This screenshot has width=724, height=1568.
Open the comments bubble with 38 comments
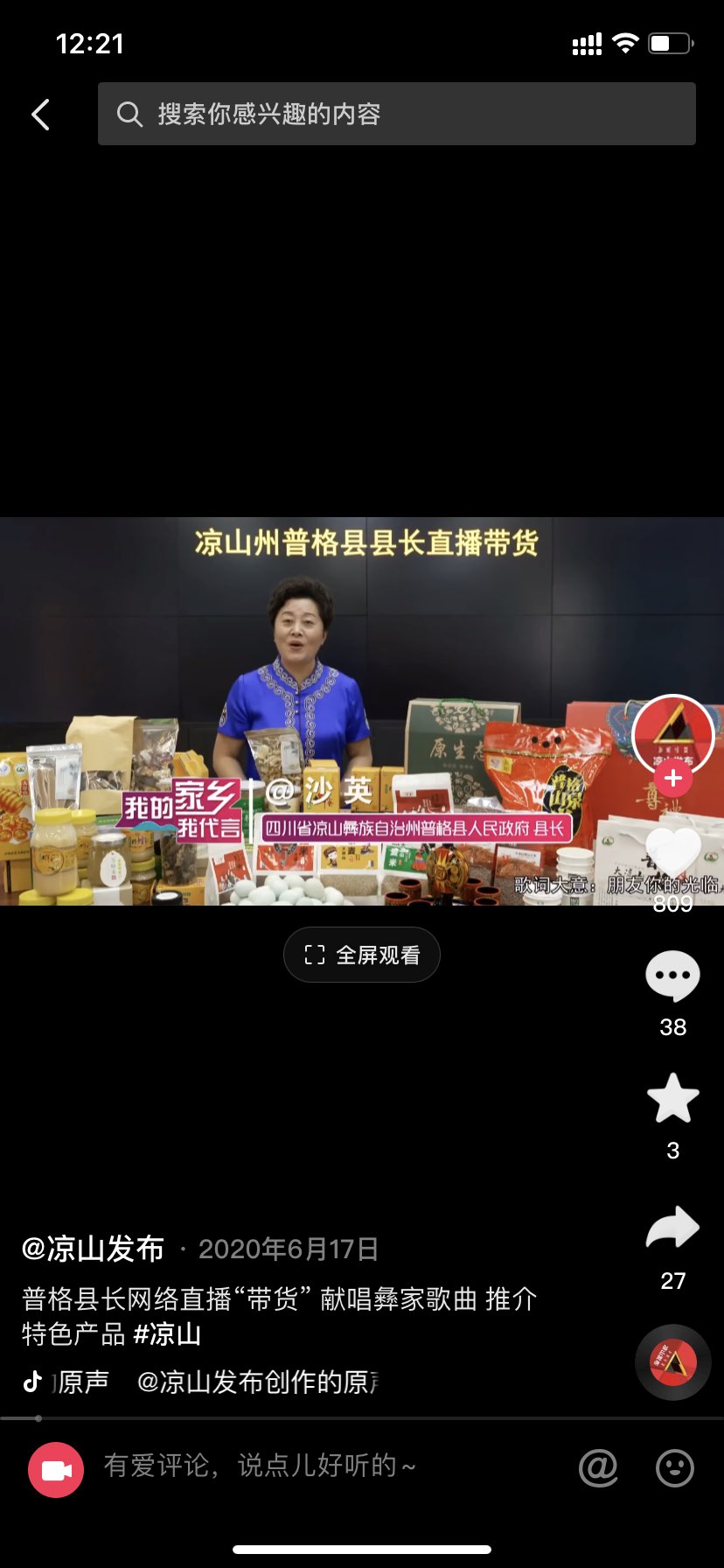click(672, 976)
